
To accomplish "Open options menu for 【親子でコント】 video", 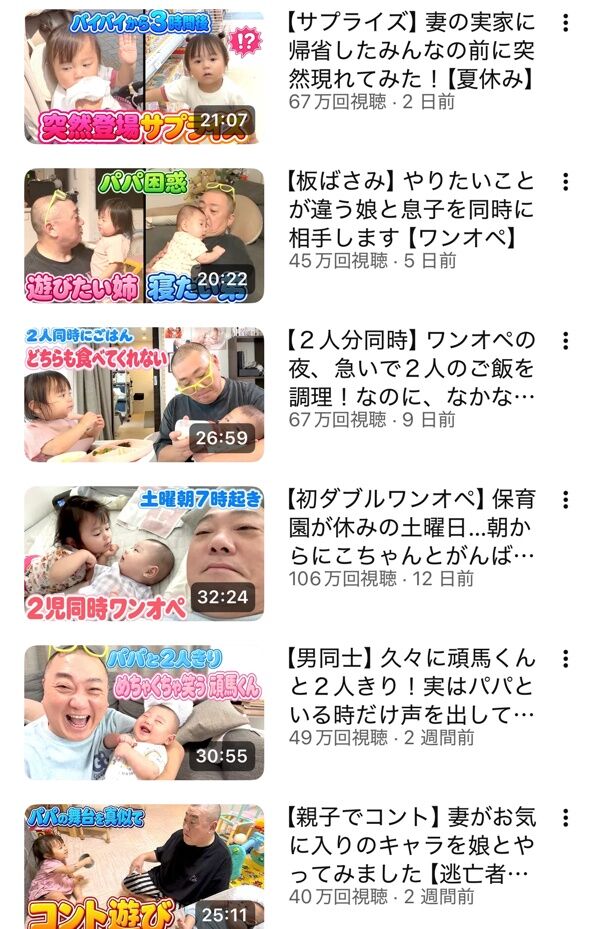I will 566,818.
